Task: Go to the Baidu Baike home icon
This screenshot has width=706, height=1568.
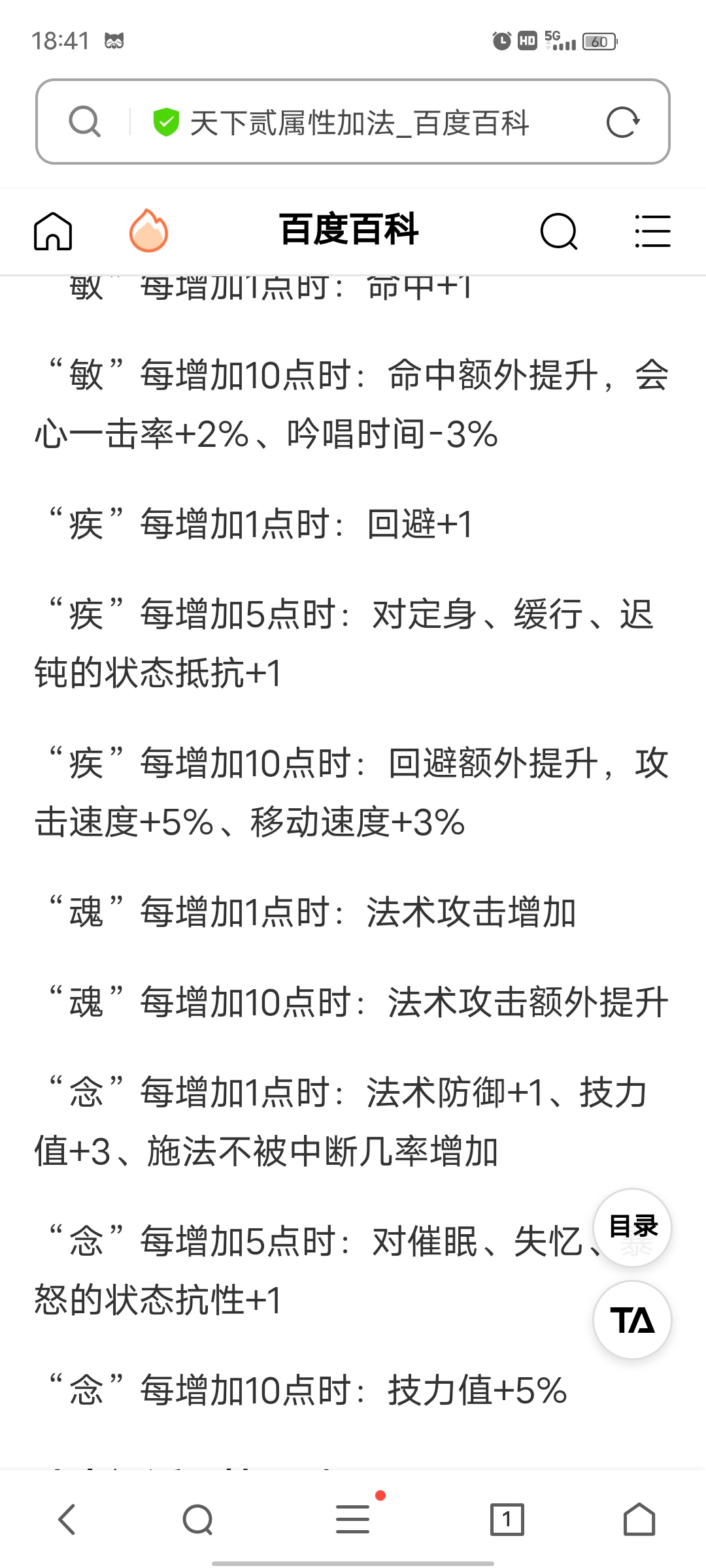Action: tap(53, 231)
